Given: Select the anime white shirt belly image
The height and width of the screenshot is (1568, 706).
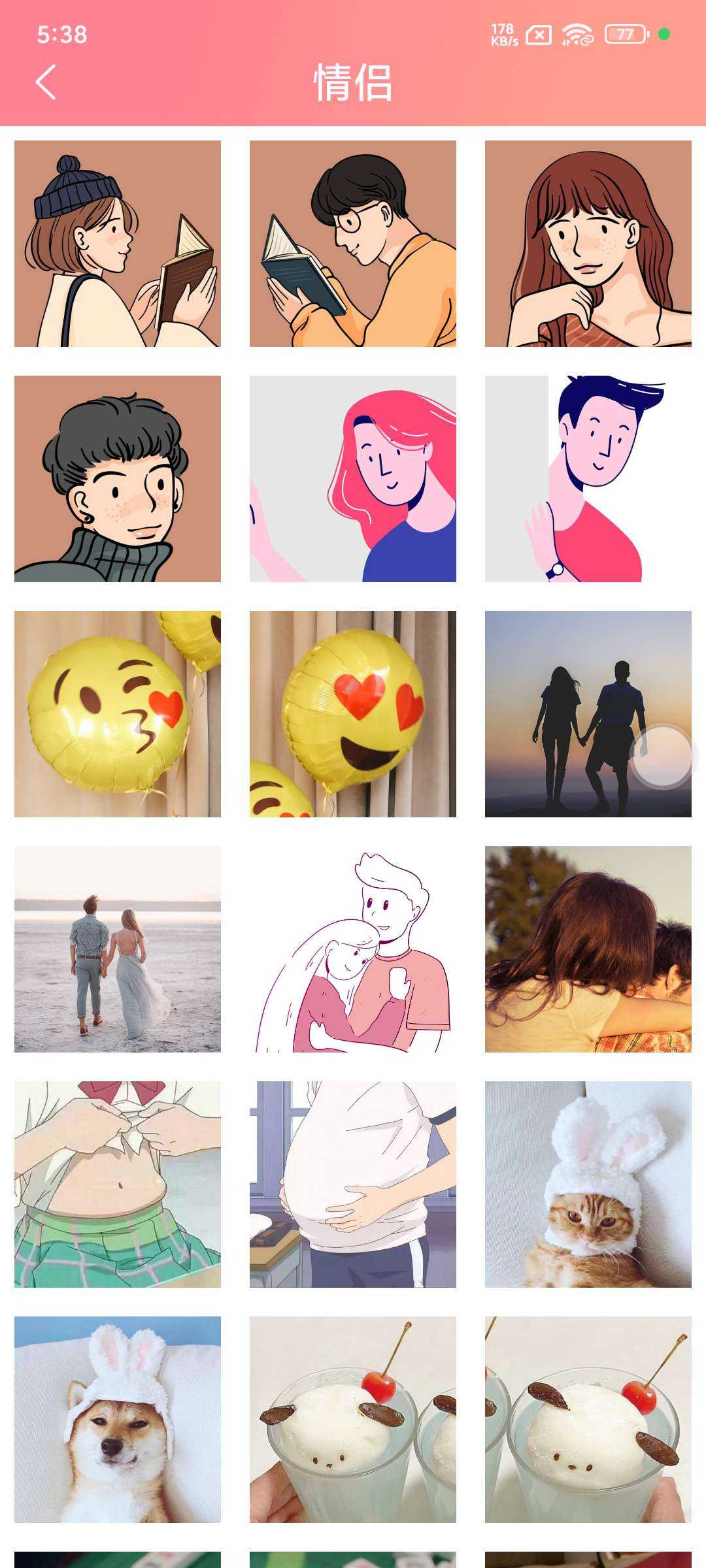Looking at the screenshot, I should tap(353, 1184).
